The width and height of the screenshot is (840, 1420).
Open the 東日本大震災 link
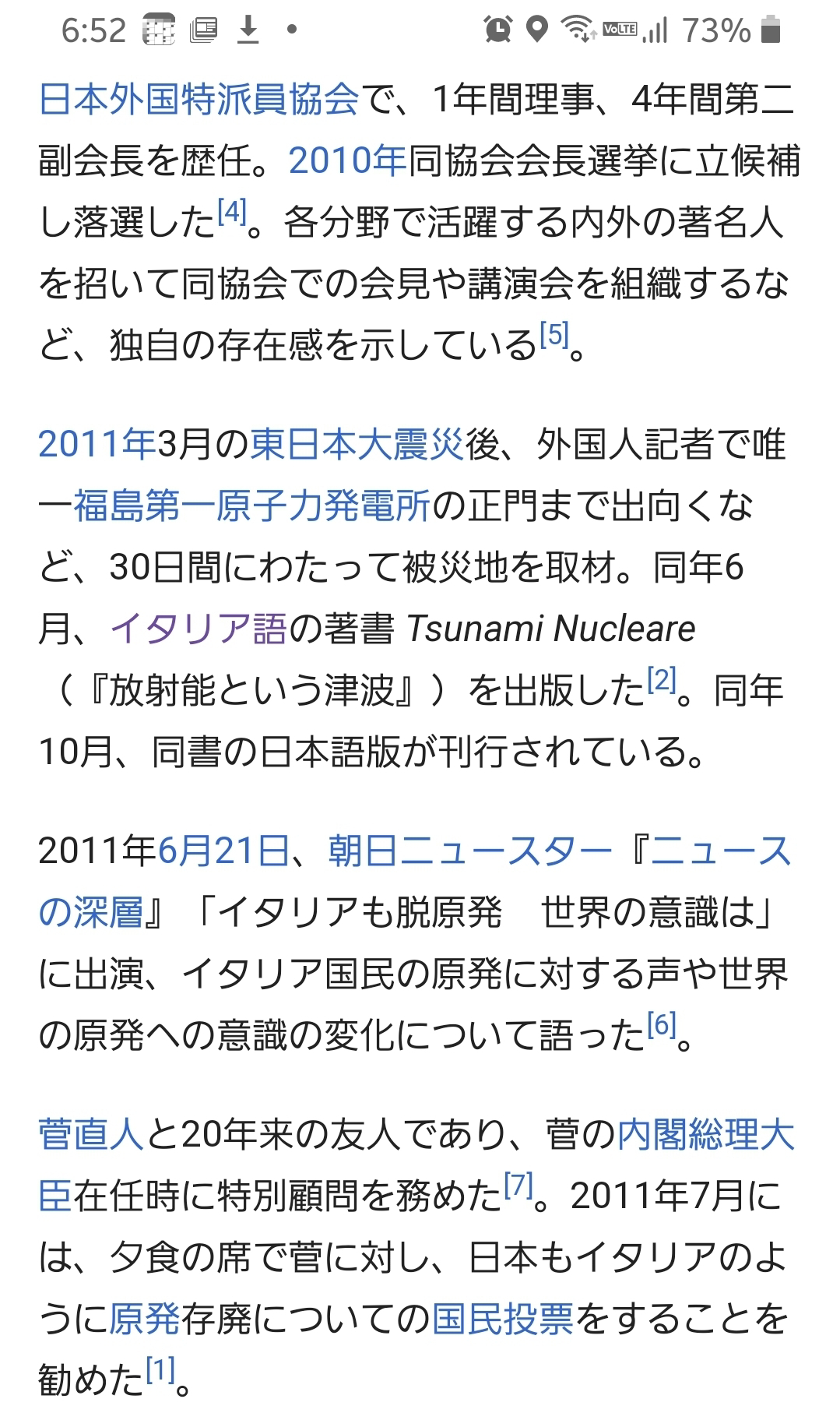357,445
